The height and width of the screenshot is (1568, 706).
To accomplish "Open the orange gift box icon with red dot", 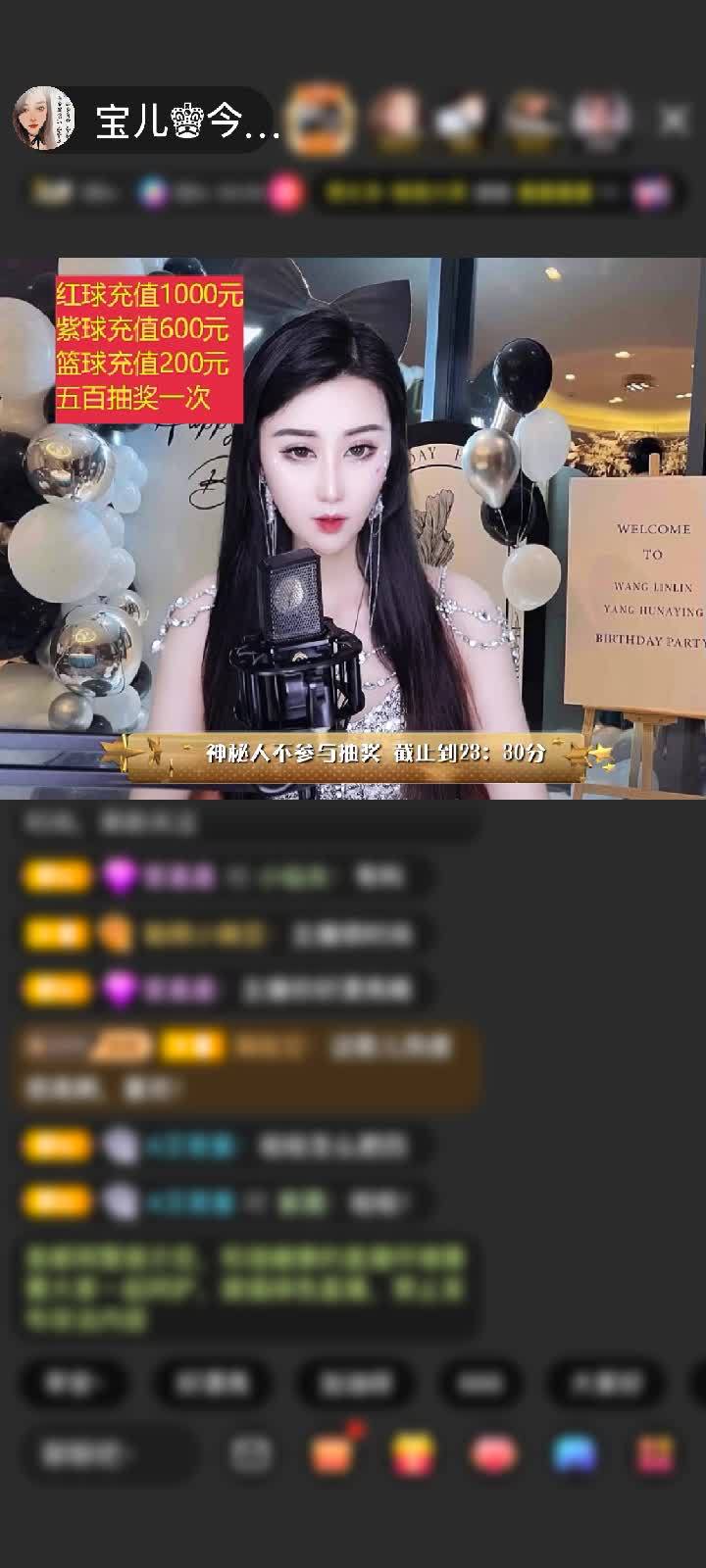I will tap(332, 1452).
